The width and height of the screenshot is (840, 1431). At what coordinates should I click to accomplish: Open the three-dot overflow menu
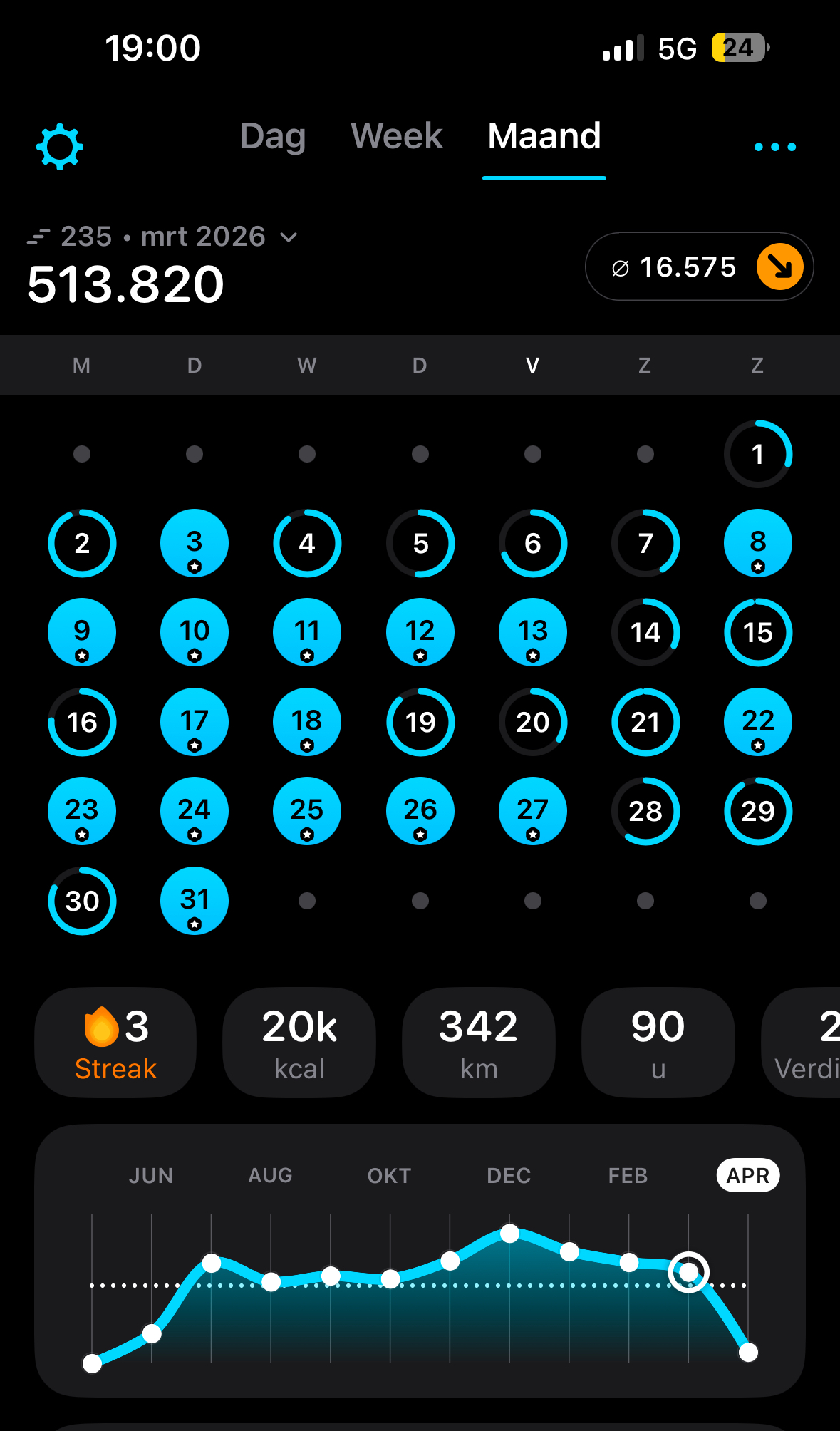coord(774,147)
